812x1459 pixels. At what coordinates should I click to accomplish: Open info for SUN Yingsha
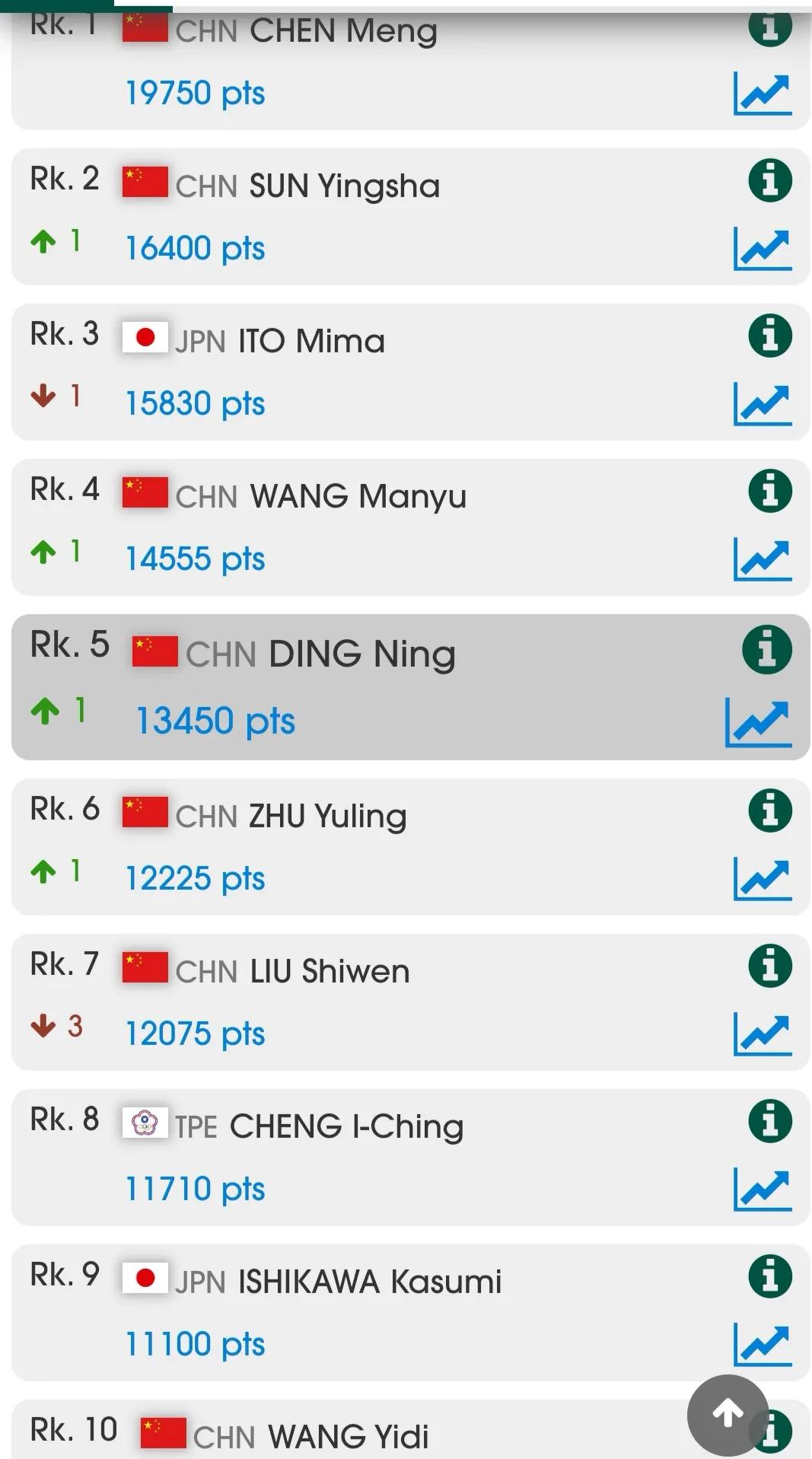coord(770,181)
